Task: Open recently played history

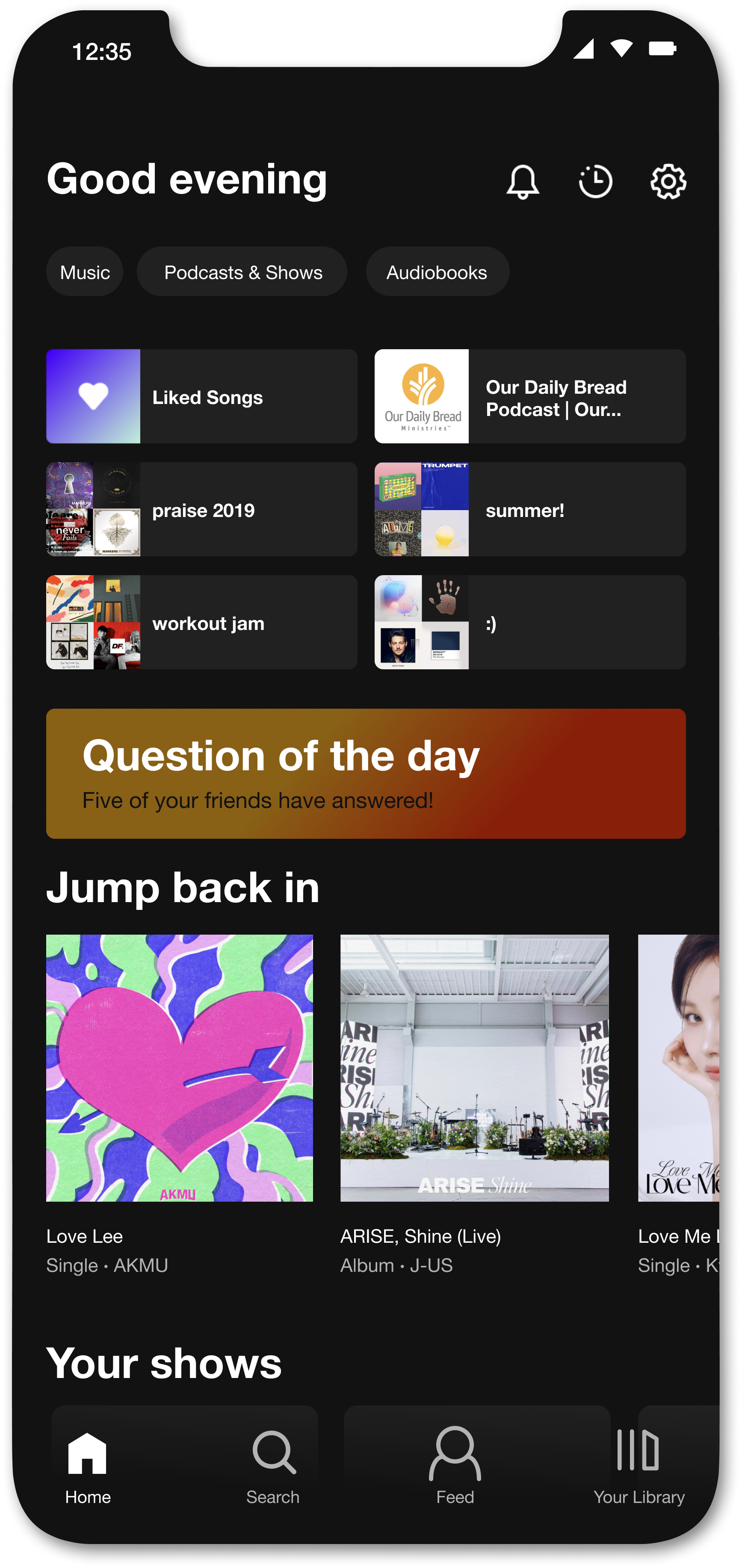Action: 595,181
